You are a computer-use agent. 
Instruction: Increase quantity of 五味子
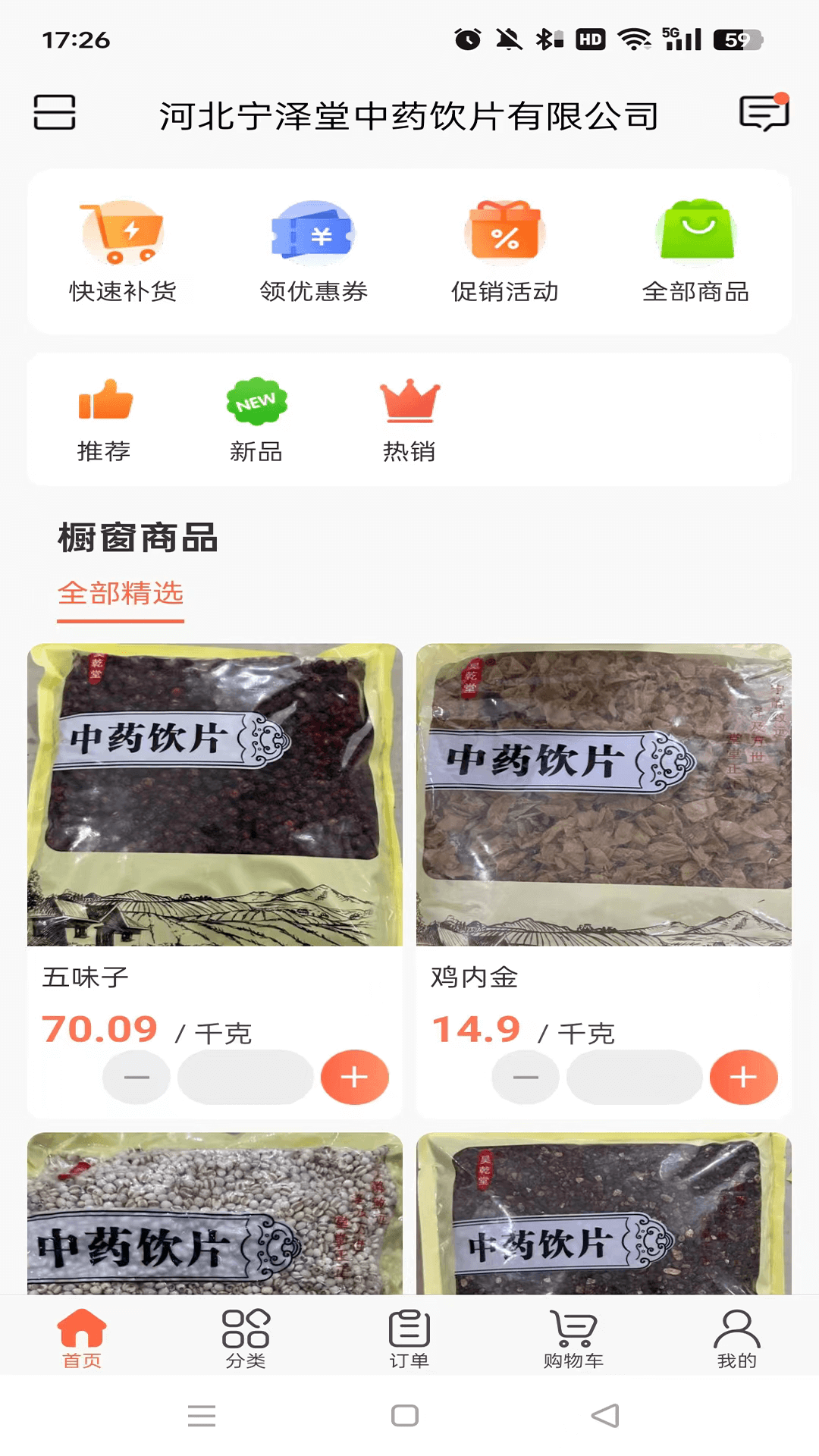tap(354, 1077)
